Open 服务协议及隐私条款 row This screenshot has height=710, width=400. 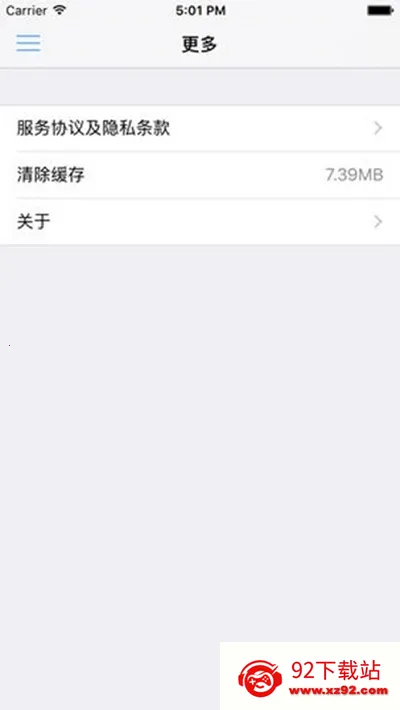tap(200, 129)
